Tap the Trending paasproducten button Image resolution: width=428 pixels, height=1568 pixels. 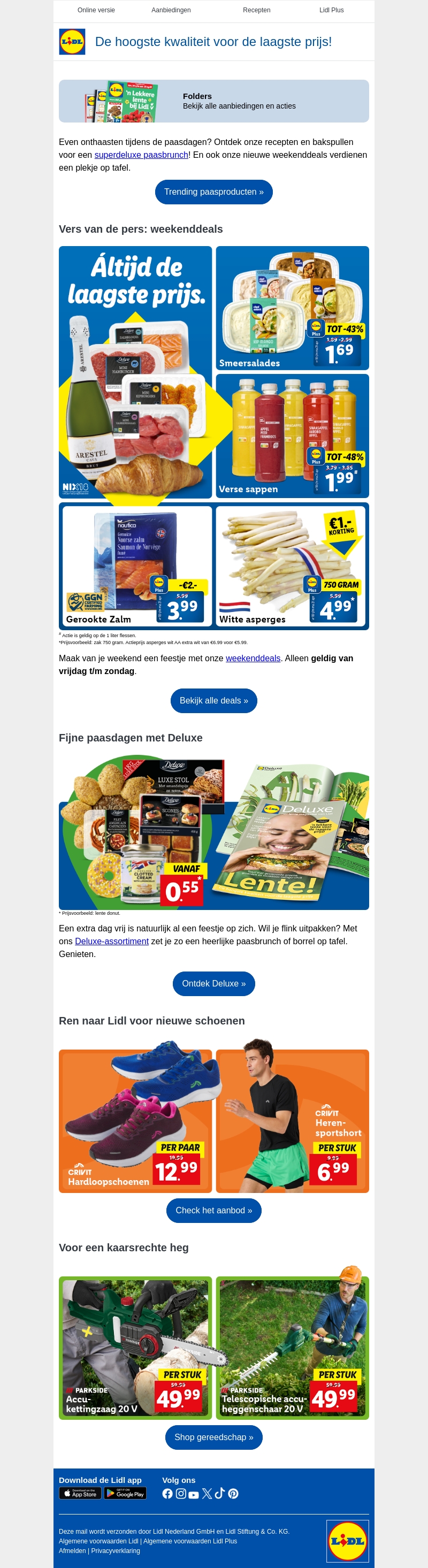213,193
